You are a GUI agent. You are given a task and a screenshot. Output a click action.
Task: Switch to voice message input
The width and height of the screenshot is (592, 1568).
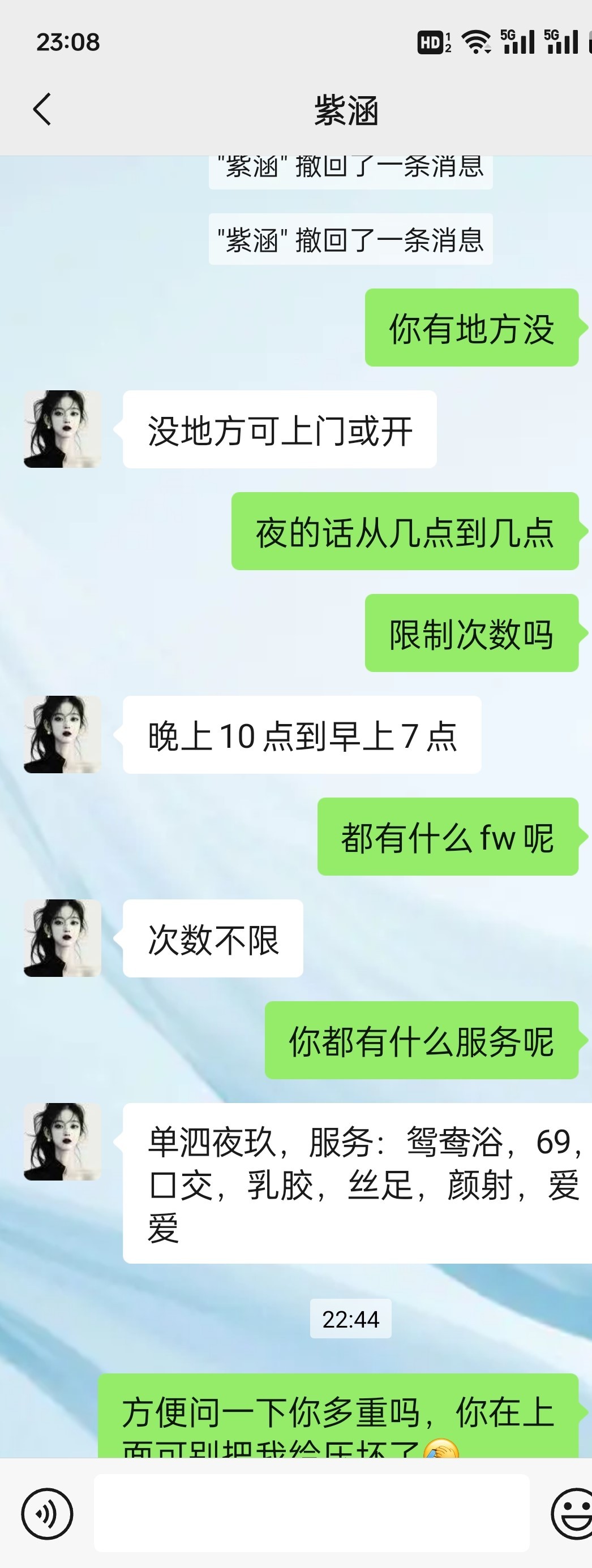coord(48,1514)
